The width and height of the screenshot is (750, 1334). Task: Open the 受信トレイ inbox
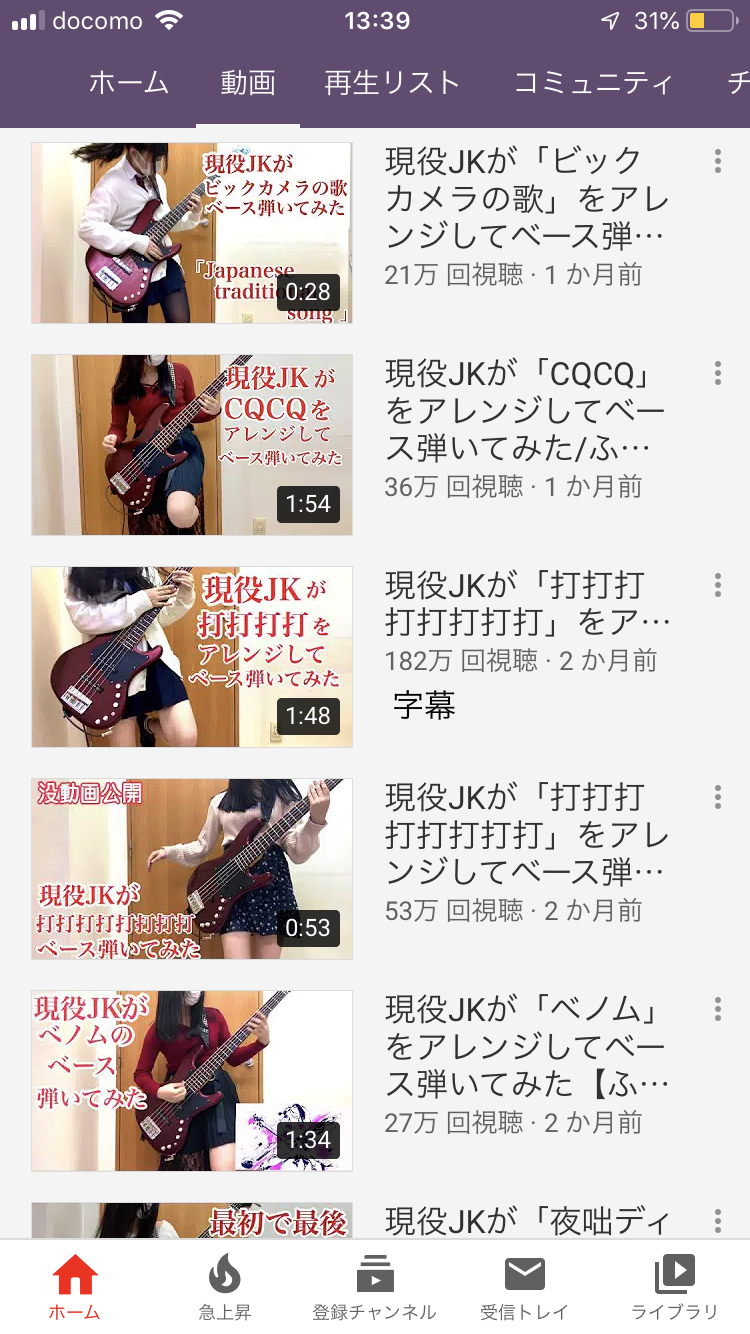tap(525, 1288)
